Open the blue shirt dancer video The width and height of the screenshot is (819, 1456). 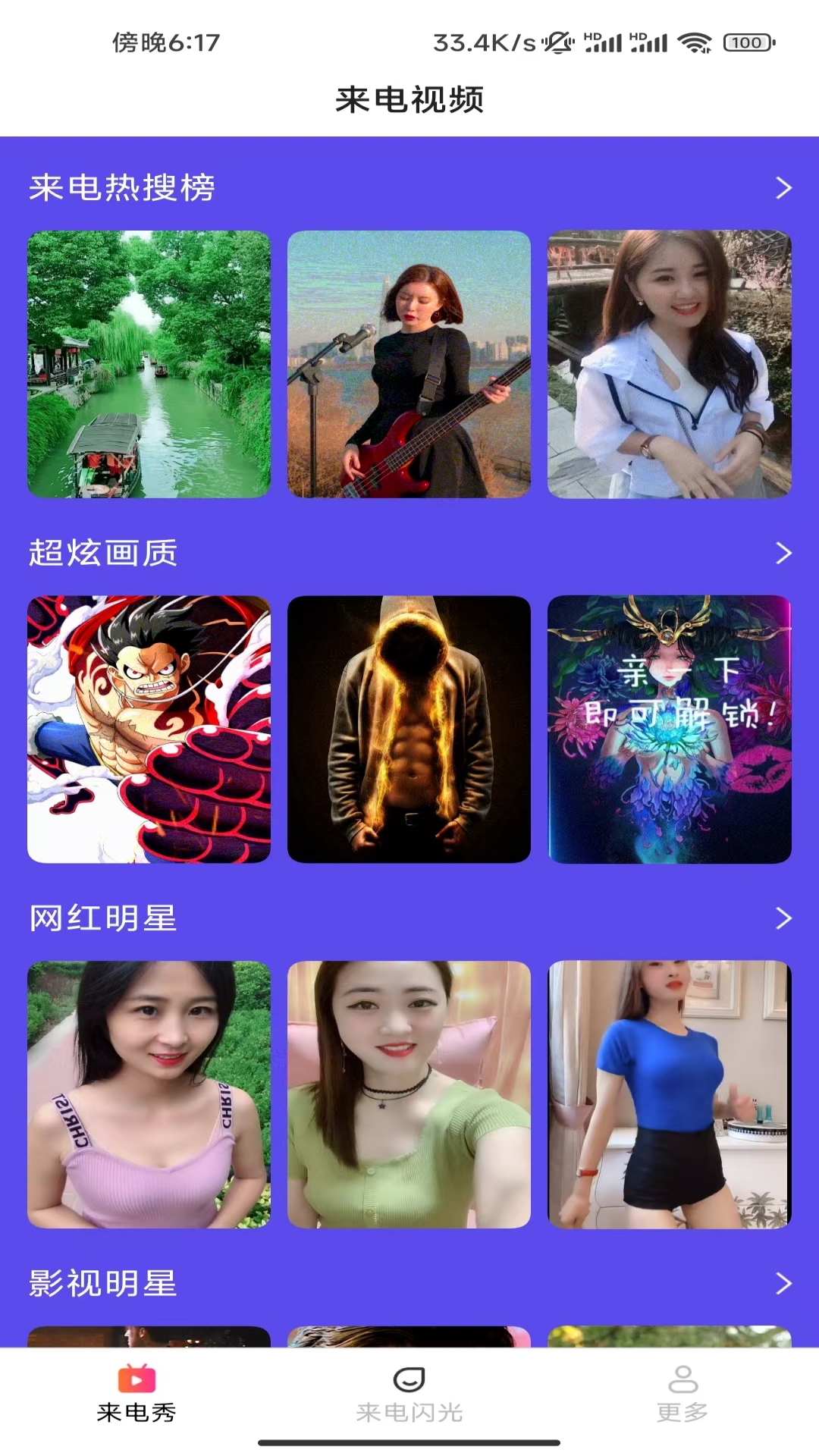pyautogui.click(x=669, y=1094)
